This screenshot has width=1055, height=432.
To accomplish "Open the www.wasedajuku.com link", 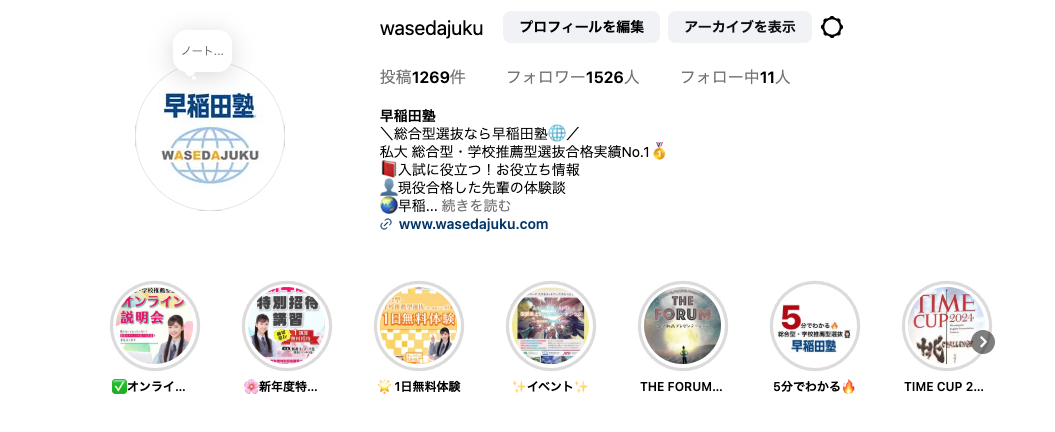I will tap(473, 225).
